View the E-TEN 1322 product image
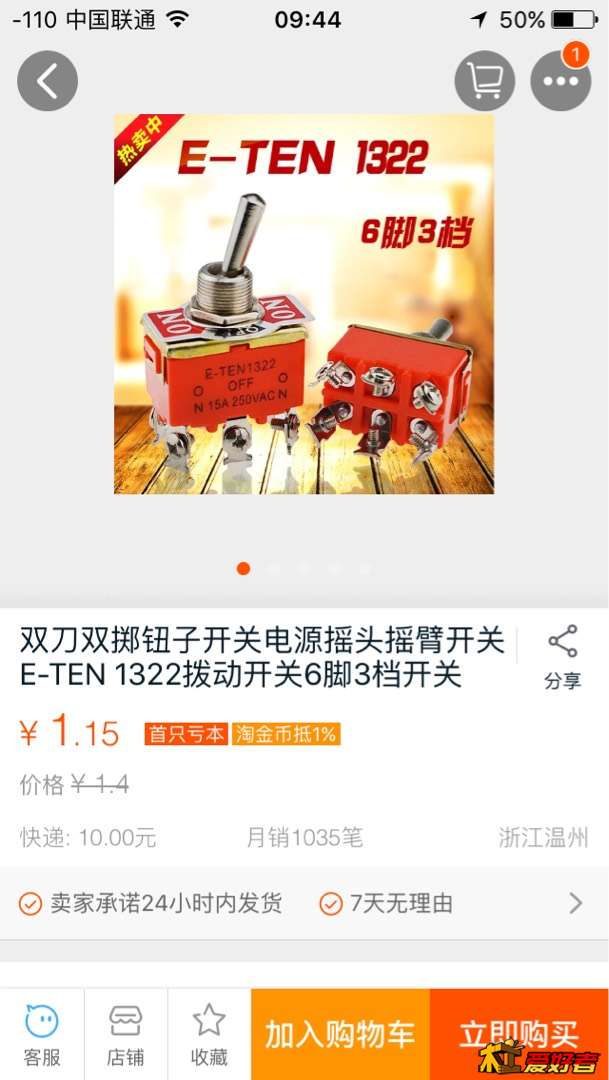The width and height of the screenshot is (609, 1080). pos(304,303)
